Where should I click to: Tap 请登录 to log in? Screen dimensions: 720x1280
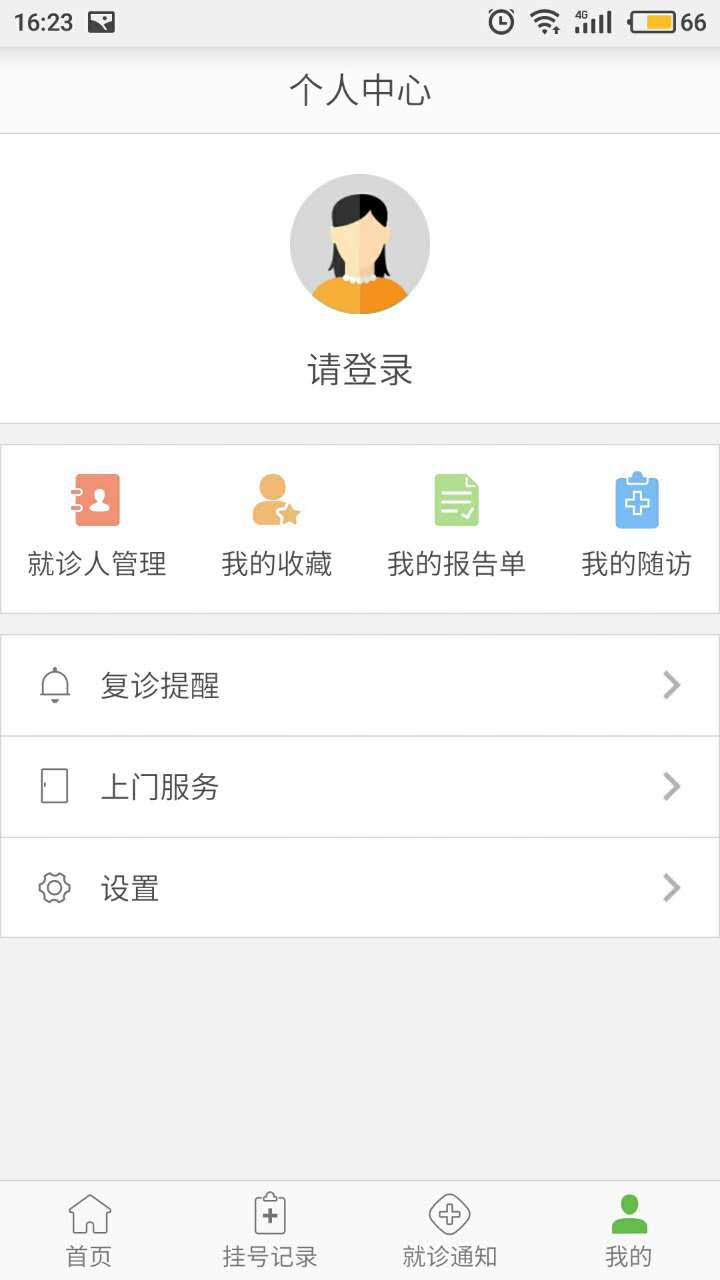tap(359, 370)
